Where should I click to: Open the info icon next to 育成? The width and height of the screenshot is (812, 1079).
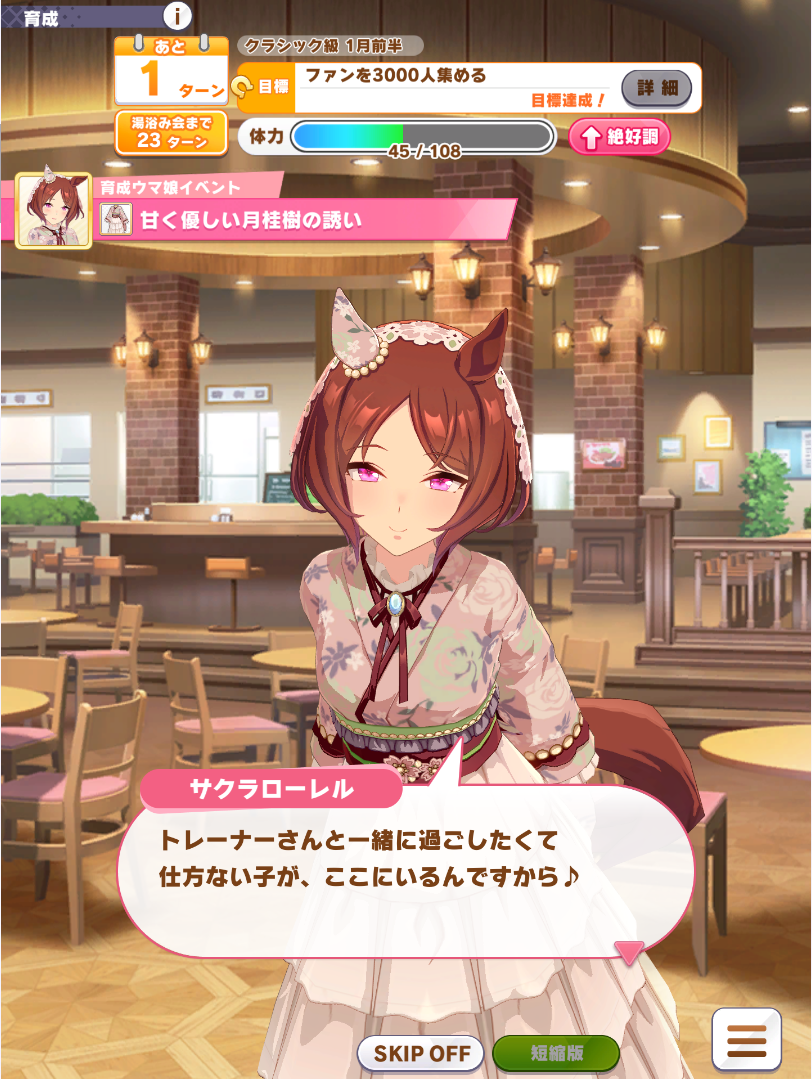tap(177, 16)
